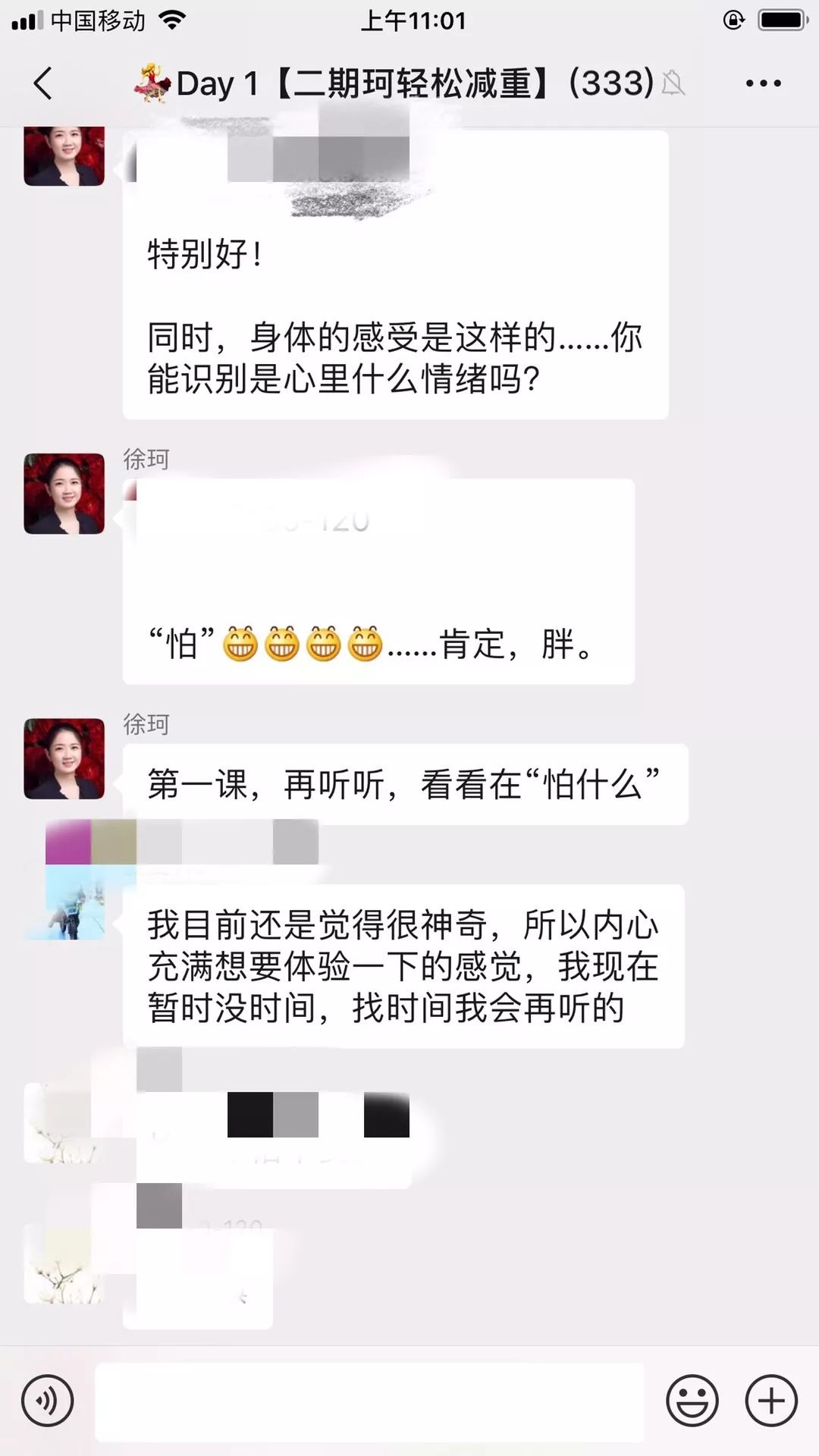
Task: Open the group chat's three-dot menu
Action: (x=763, y=83)
